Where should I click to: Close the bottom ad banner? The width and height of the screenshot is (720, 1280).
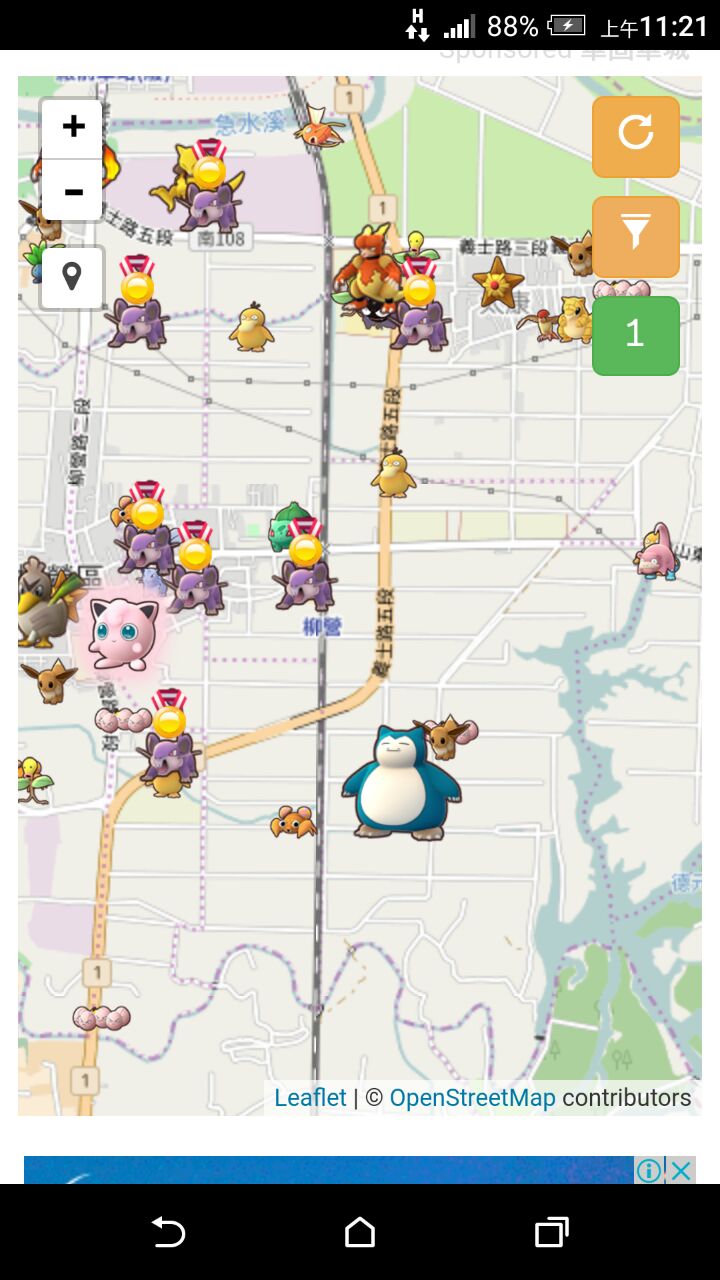click(x=681, y=1170)
